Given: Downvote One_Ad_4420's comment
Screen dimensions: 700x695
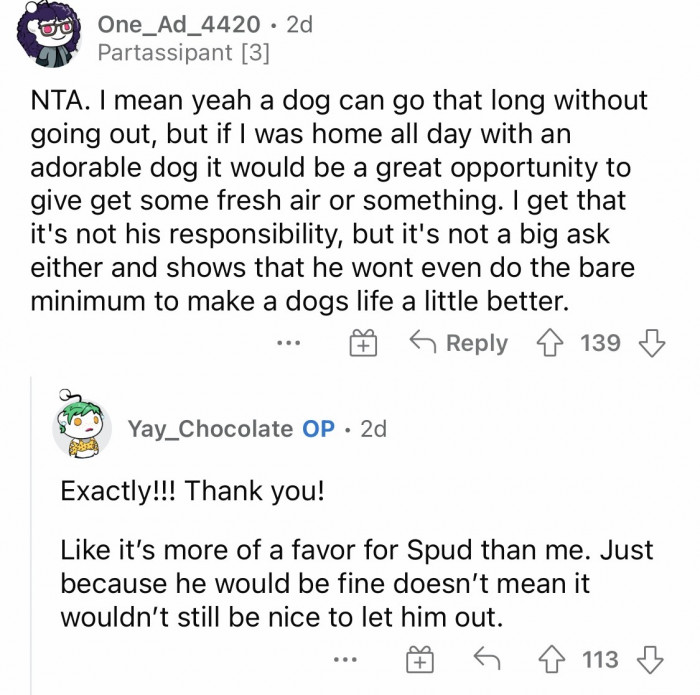Looking at the screenshot, I should [651, 343].
